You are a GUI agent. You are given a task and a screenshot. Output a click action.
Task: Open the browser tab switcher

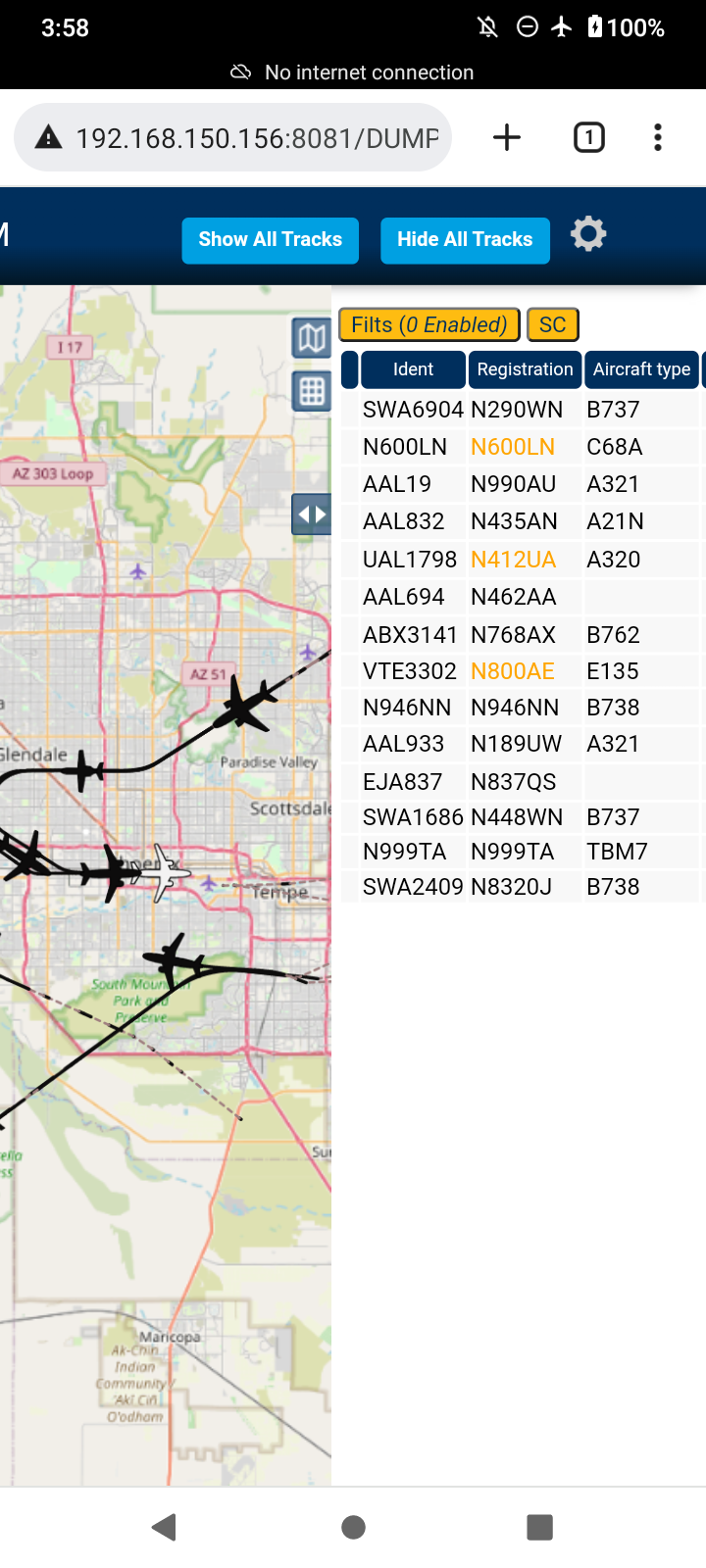(588, 137)
